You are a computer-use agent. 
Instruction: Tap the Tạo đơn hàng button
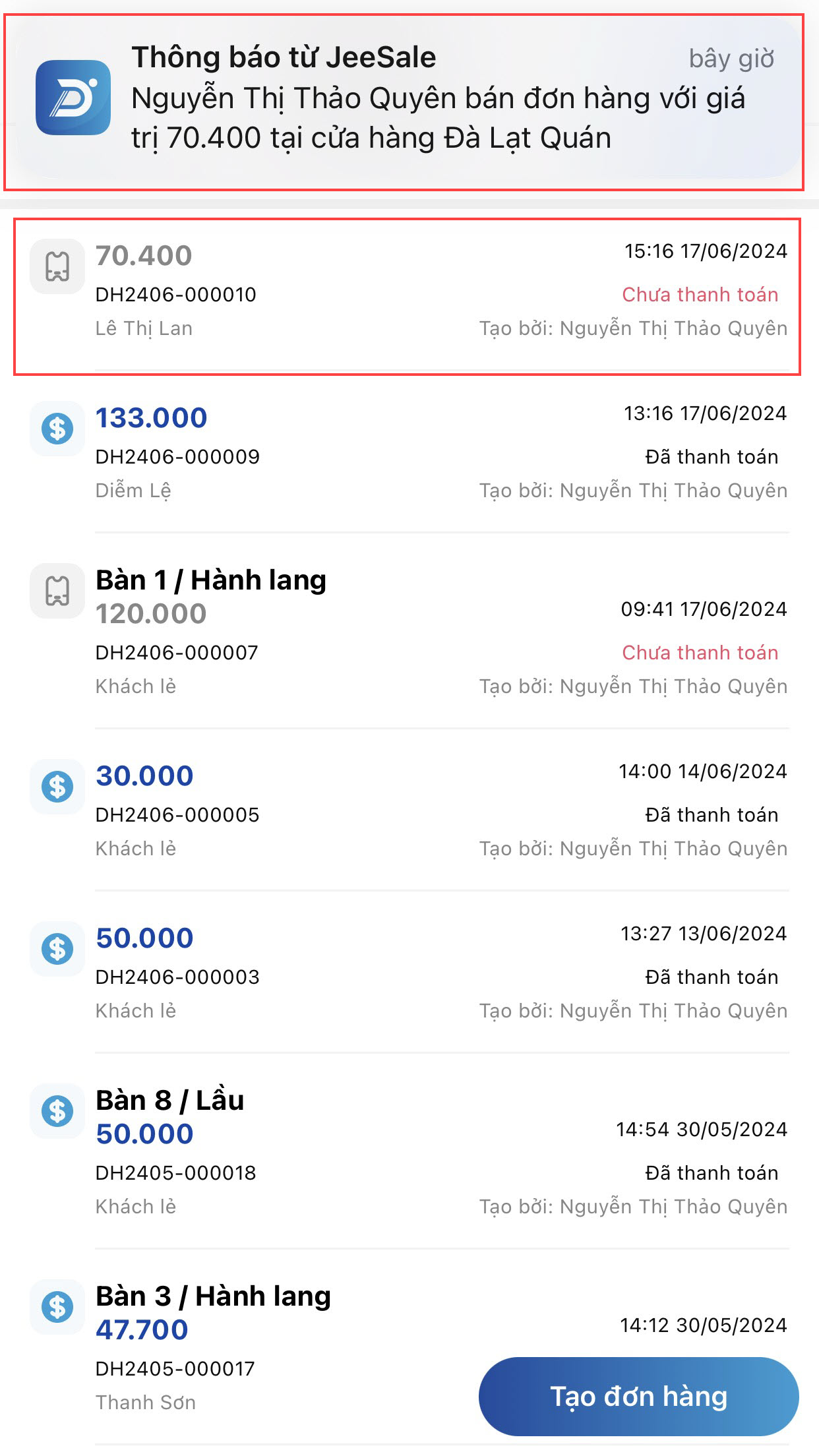(x=638, y=1397)
